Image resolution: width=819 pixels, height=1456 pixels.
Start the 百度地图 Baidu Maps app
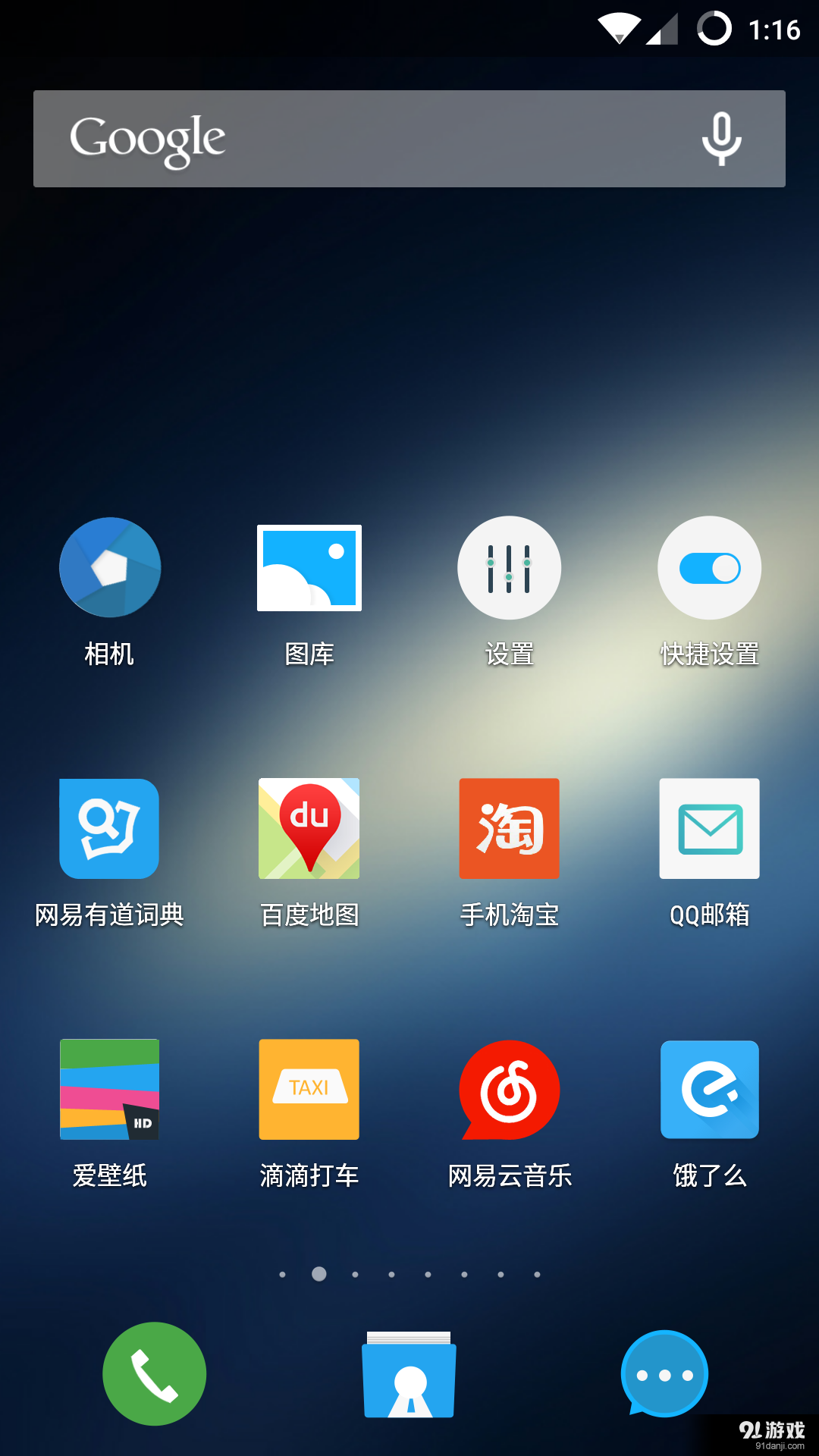pos(309,829)
